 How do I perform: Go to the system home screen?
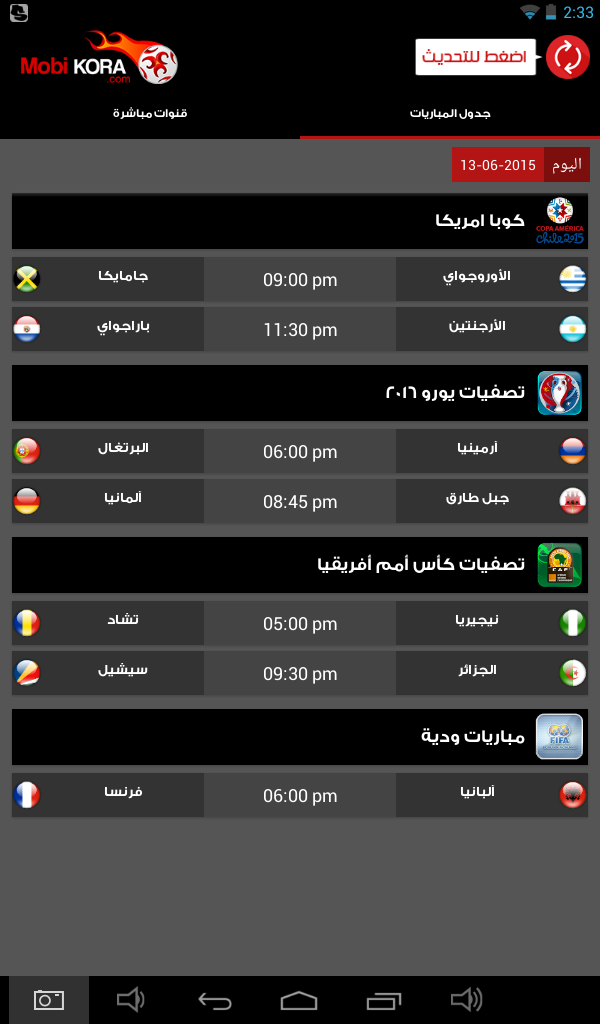299,1000
